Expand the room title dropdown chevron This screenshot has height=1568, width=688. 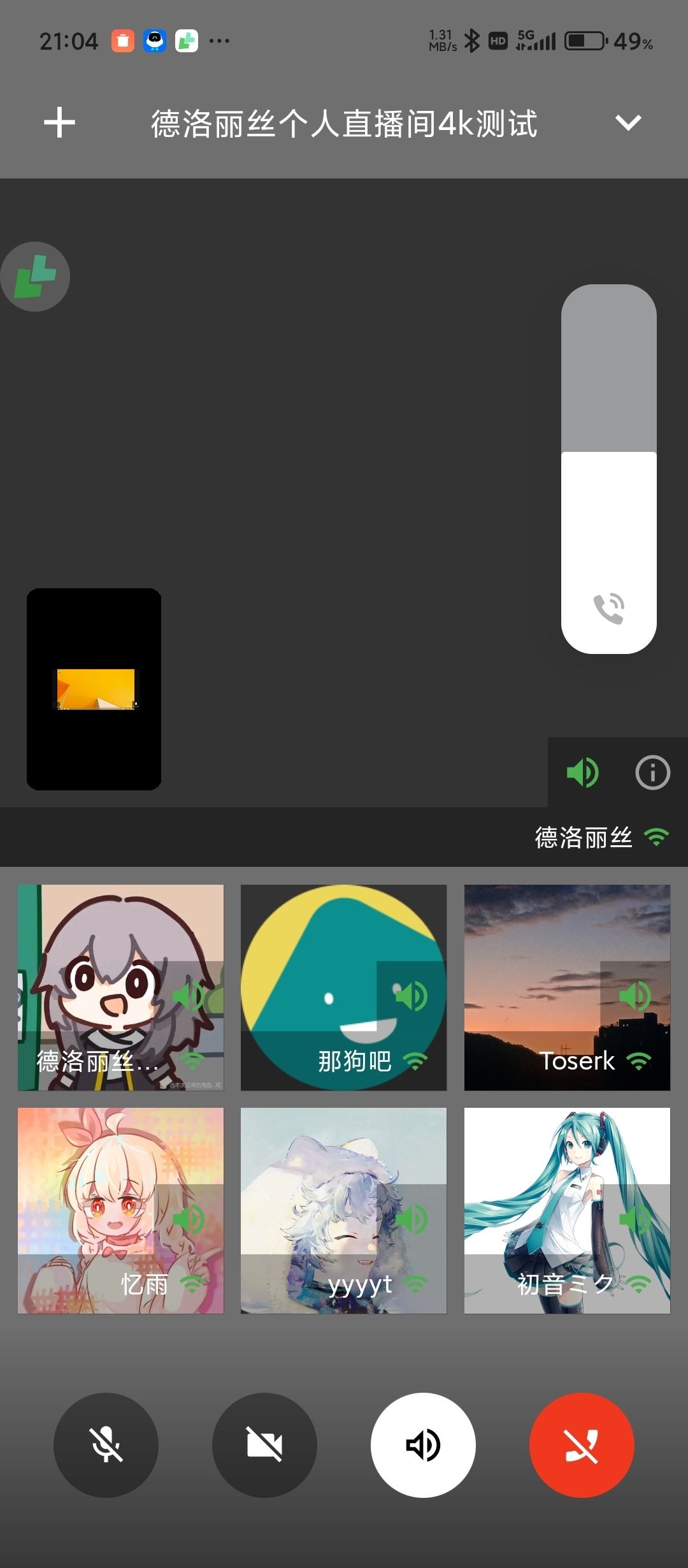[x=628, y=122]
